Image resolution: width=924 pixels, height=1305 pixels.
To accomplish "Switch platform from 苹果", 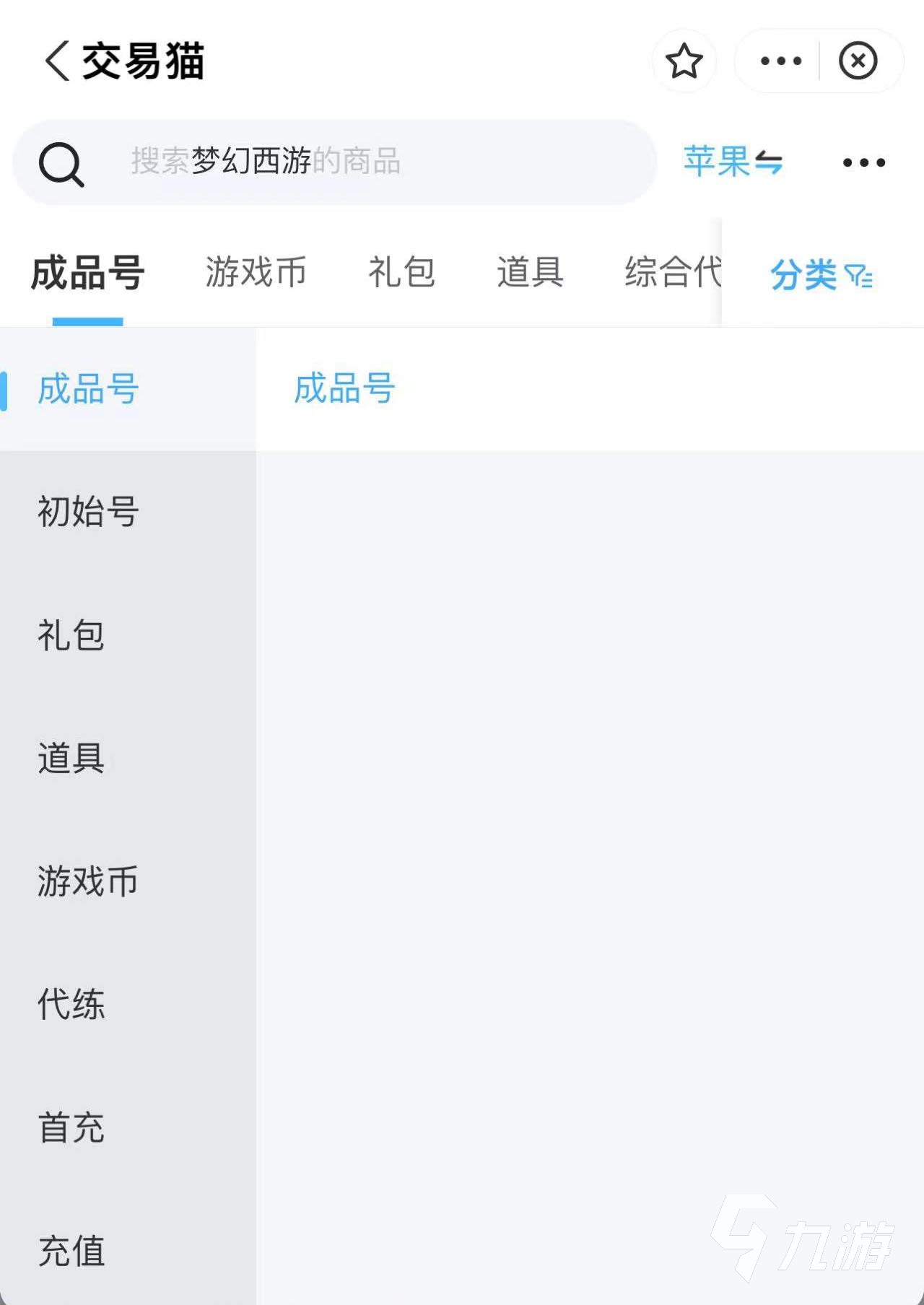I will 733,162.
